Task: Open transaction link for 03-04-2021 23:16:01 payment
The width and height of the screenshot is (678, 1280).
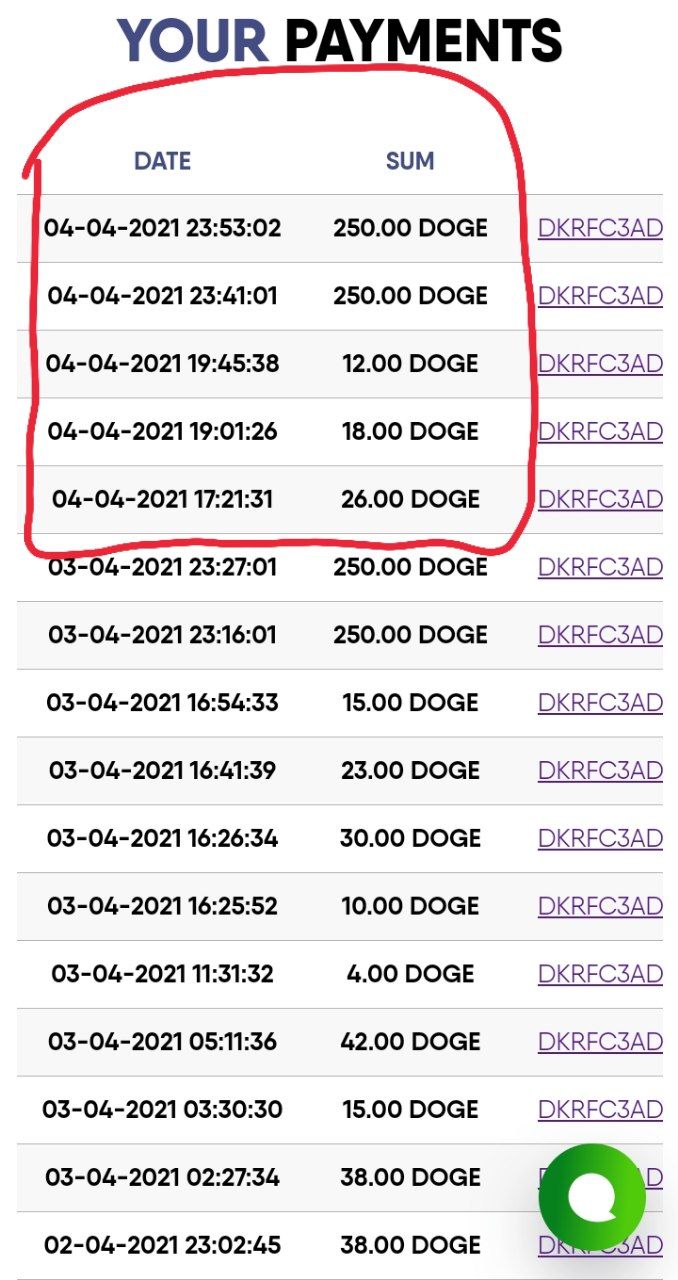Action: (x=600, y=635)
